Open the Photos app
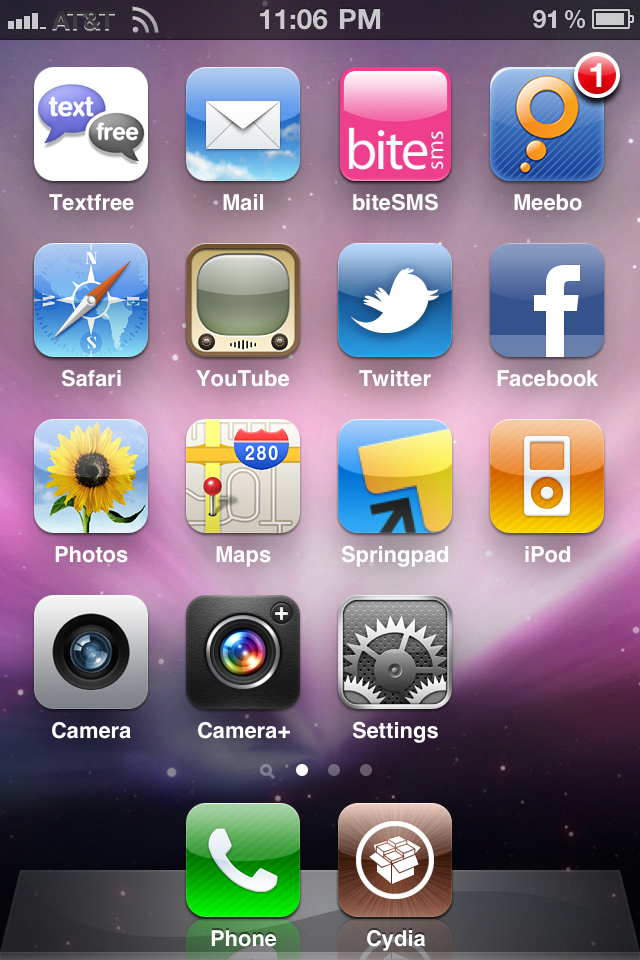The width and height of the screenshot is (640, 960). coord(91,476)
